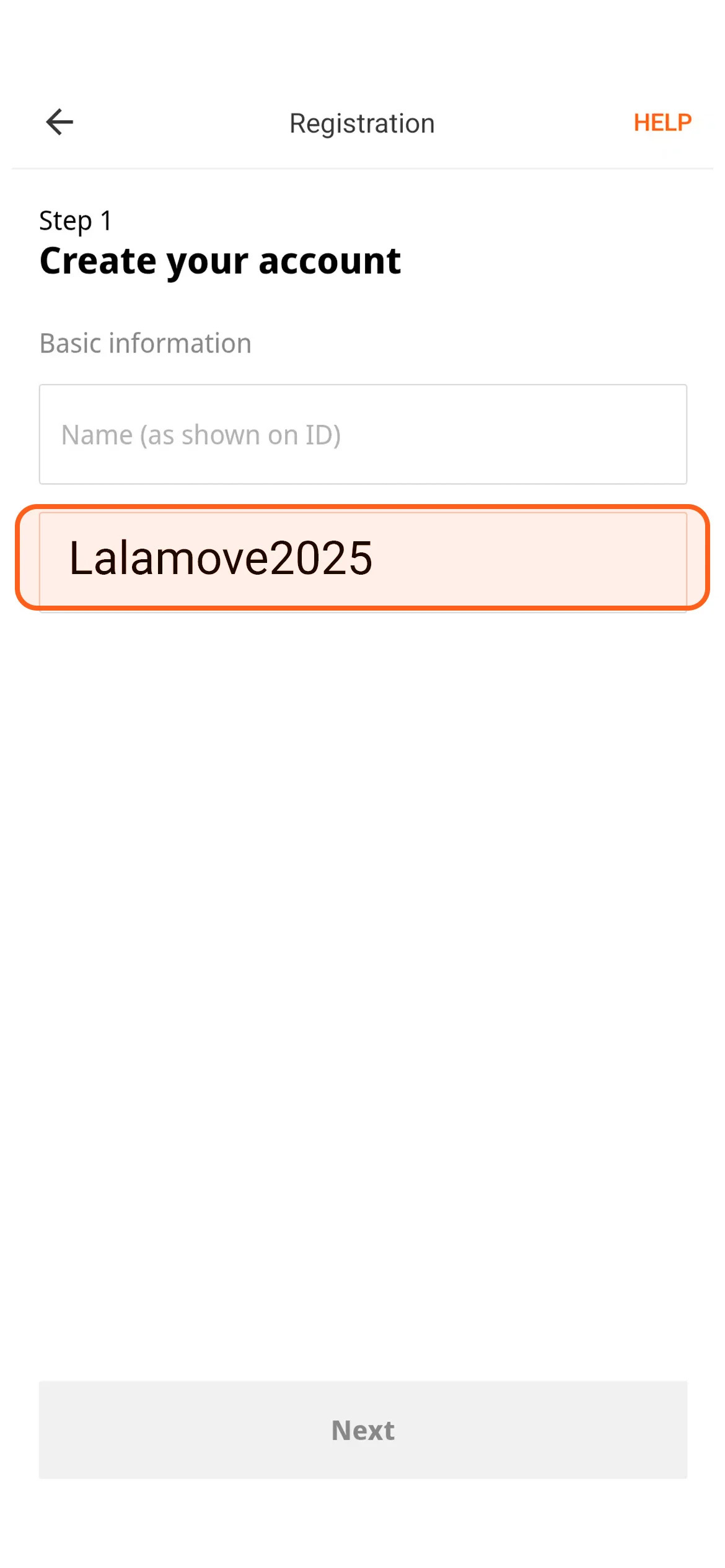Go back from Registration screen
Image resolution: width=725 pixels, height=1568 pixels.
[x=59, y=122]
